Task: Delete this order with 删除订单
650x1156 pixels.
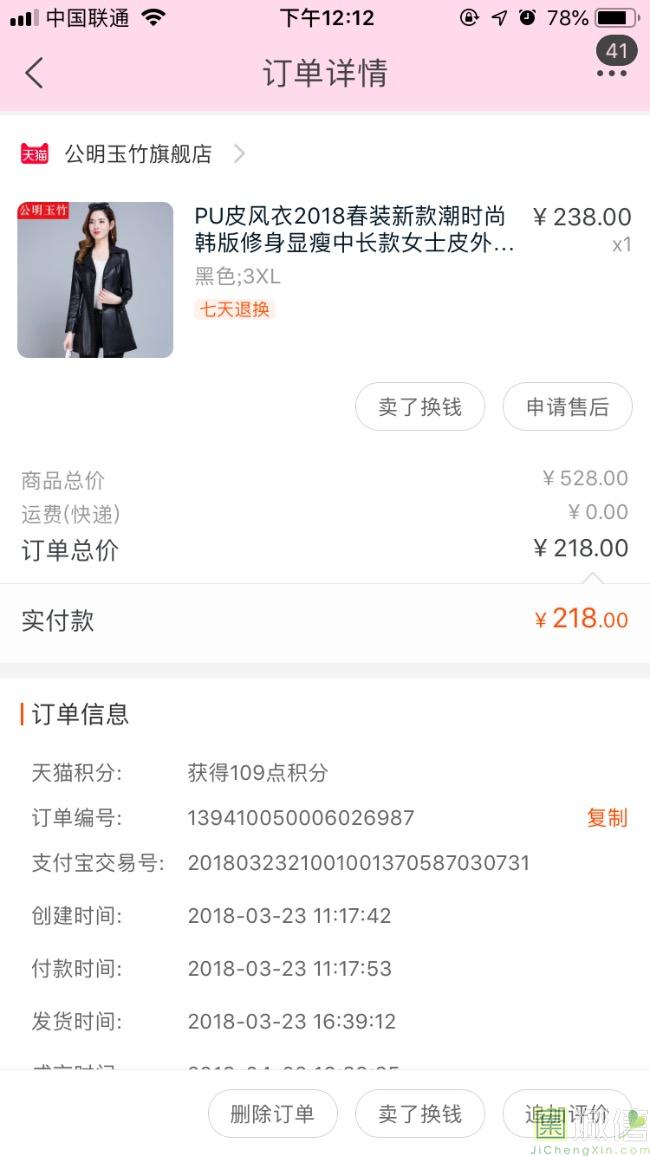Action: pos(272,1114)
